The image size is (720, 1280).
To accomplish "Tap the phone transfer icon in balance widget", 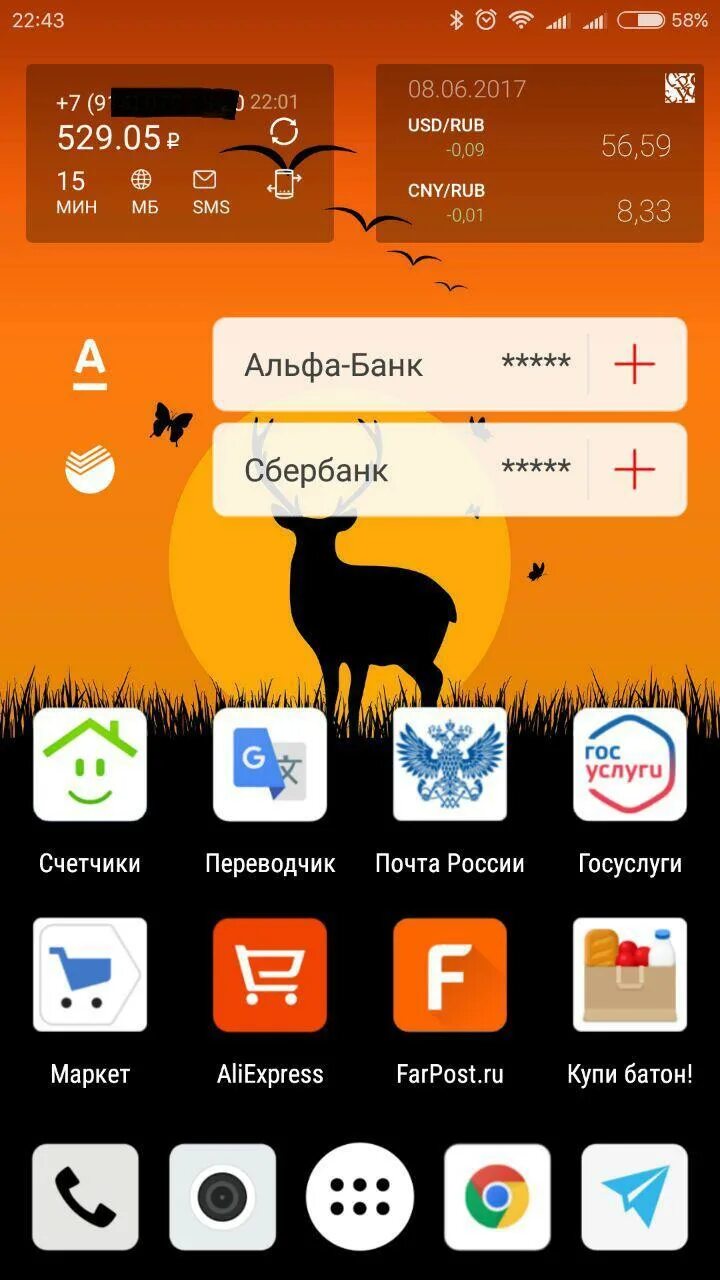I will point(284,184).
